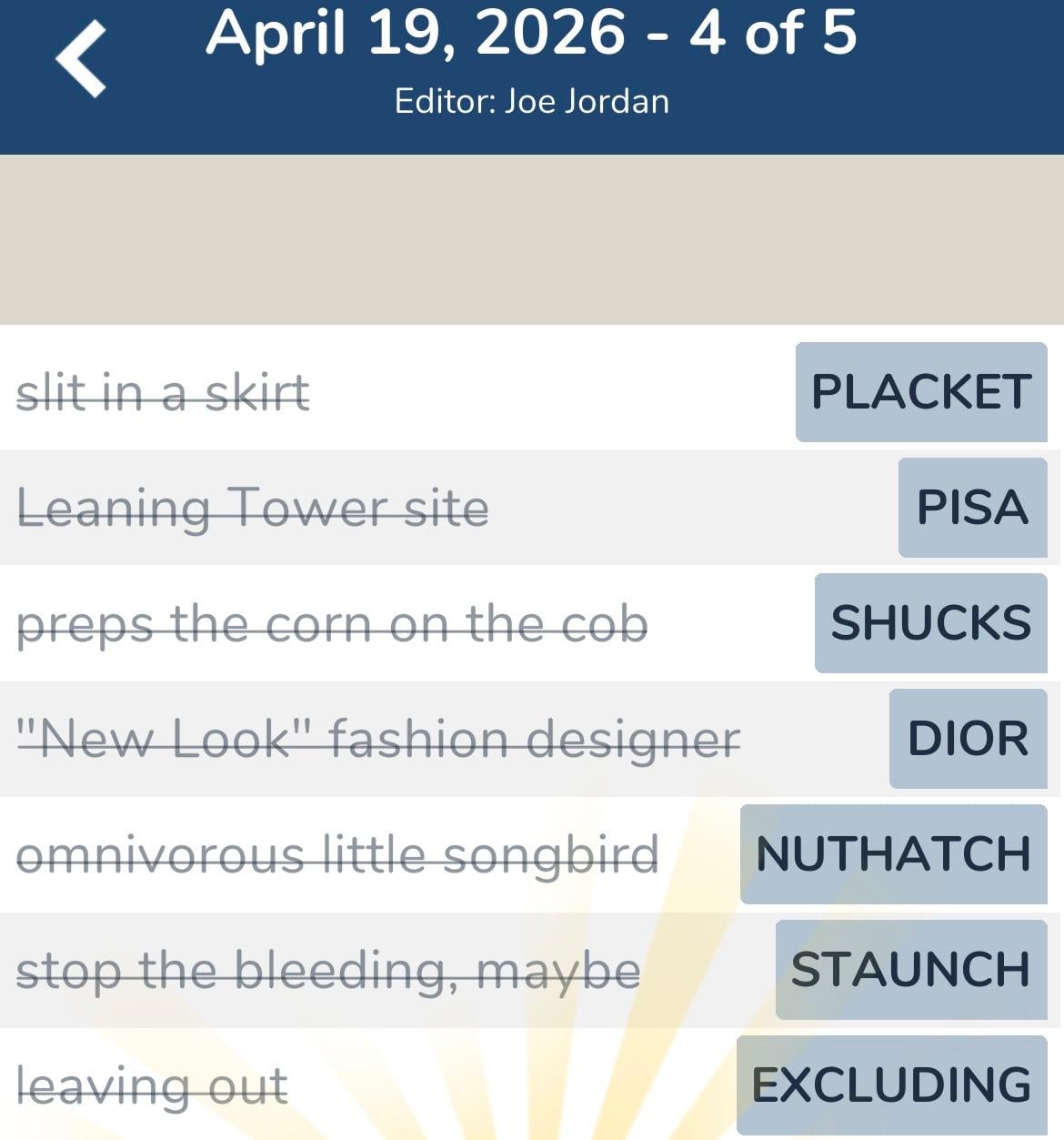Select the 'Leaning Tower site' clue
This screenshot has width=1064, height=1140.
253,508
